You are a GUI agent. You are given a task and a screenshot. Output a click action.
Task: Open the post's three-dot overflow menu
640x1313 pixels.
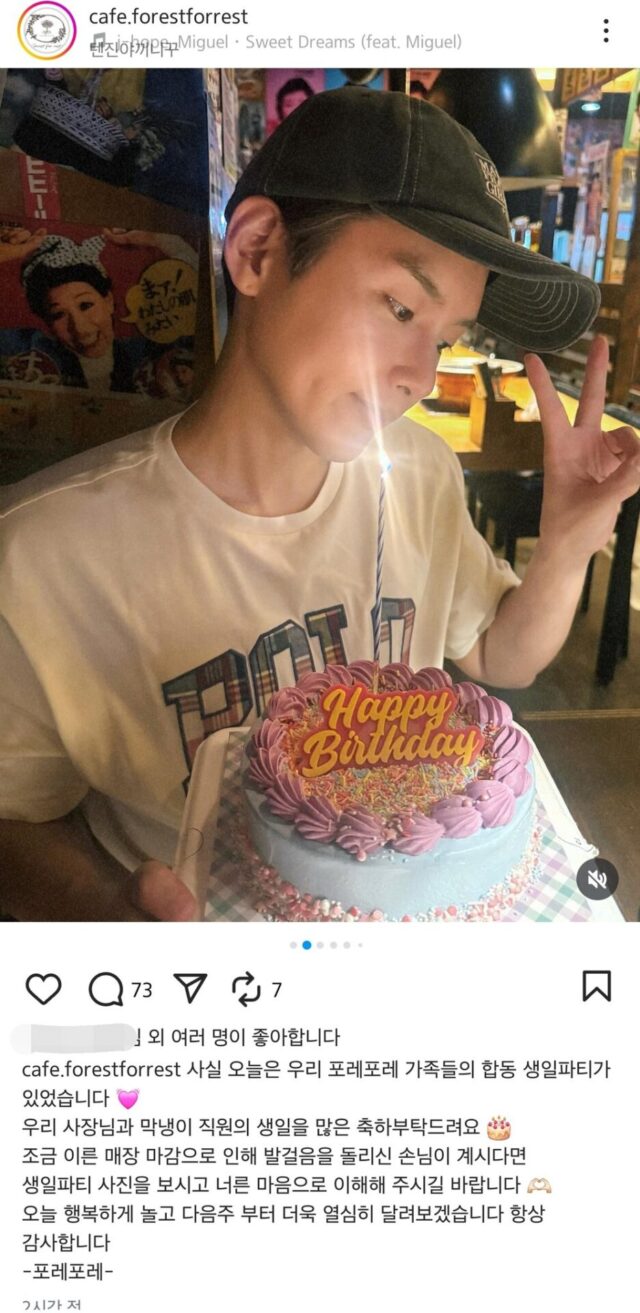pyautogui.click(x=606, y=30)
